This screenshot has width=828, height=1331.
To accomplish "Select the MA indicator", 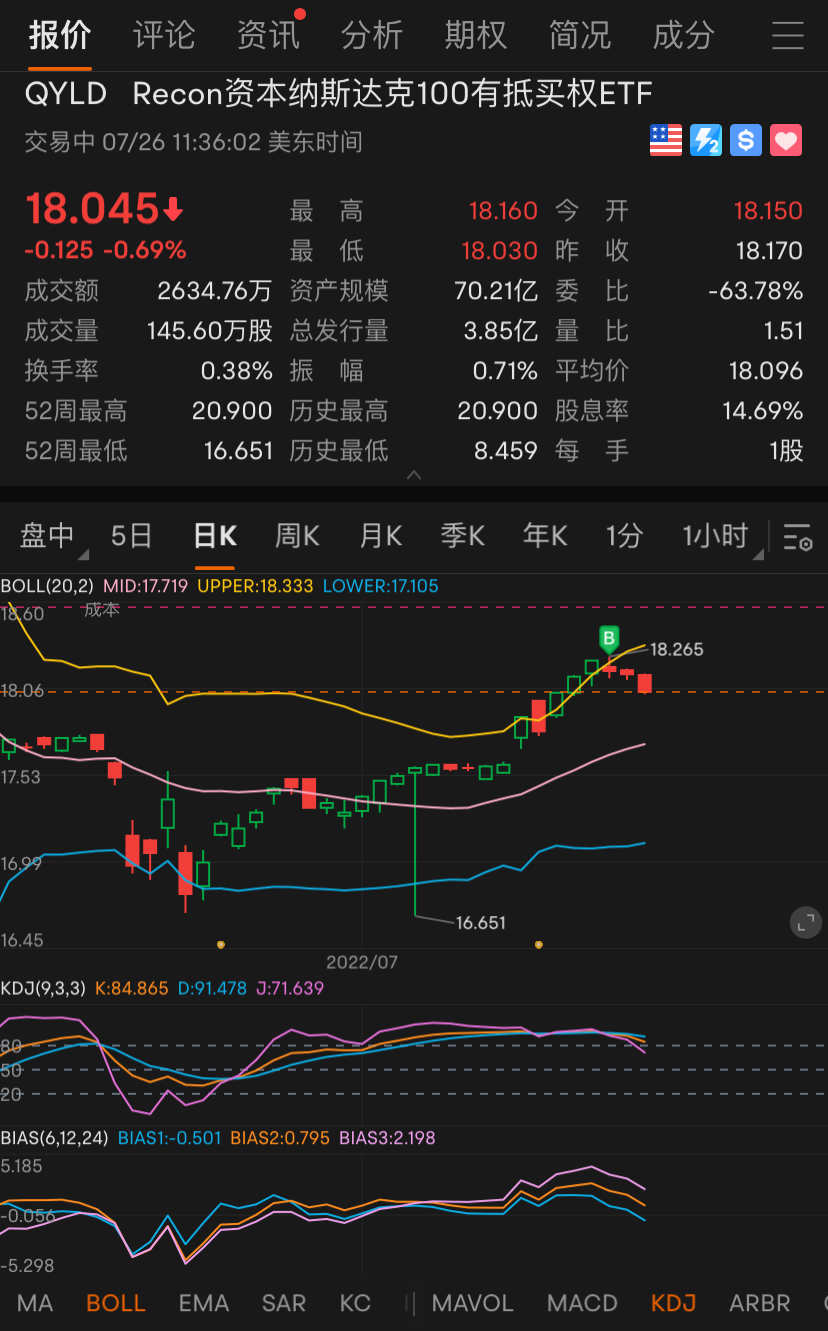I will coord(35,1303).
